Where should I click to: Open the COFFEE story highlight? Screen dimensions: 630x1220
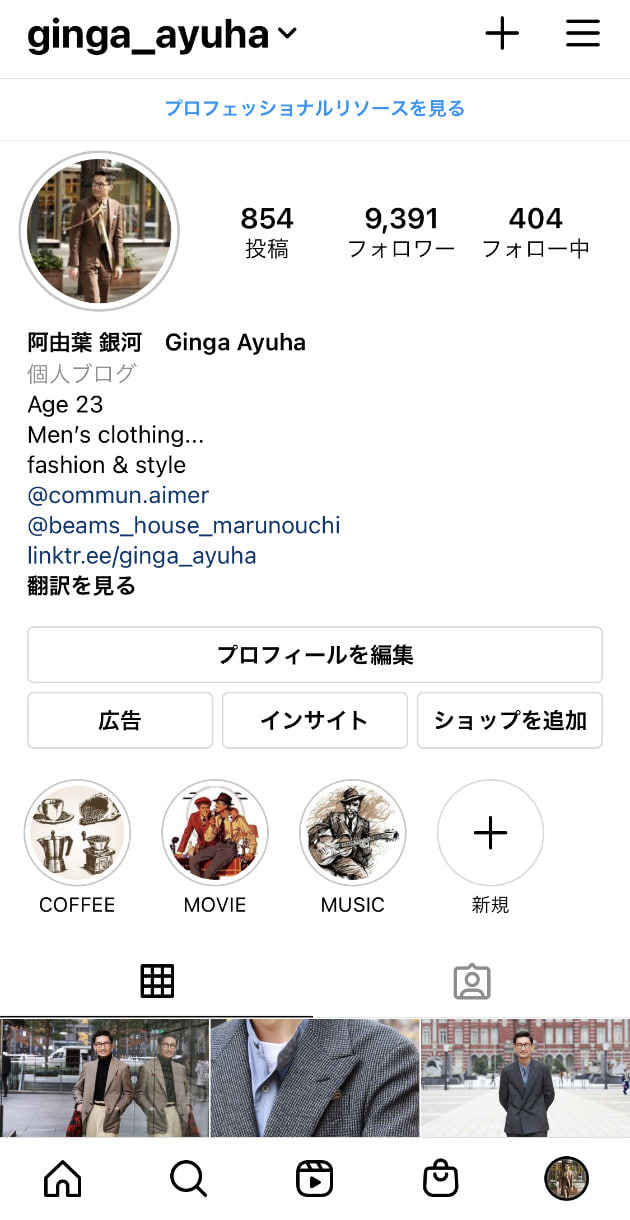pos(77,833)
